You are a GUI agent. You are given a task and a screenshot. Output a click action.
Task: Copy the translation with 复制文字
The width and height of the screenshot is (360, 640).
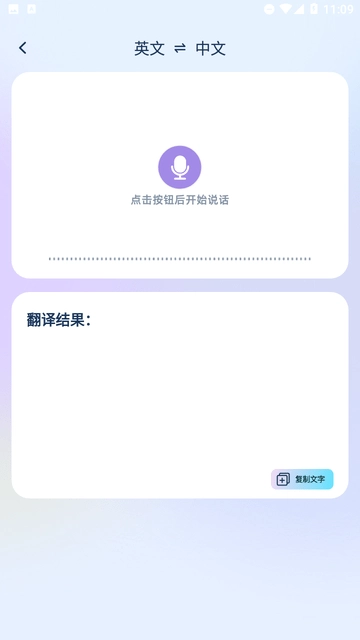coord(302,479)
